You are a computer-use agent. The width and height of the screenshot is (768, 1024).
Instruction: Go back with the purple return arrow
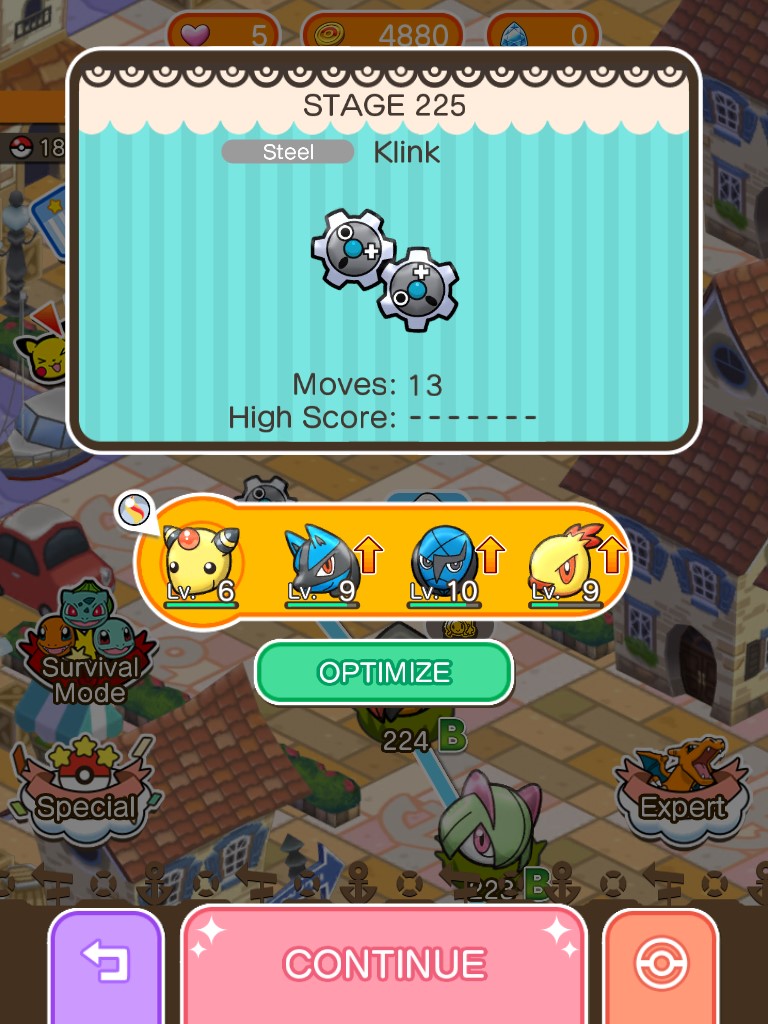[105, 965]
